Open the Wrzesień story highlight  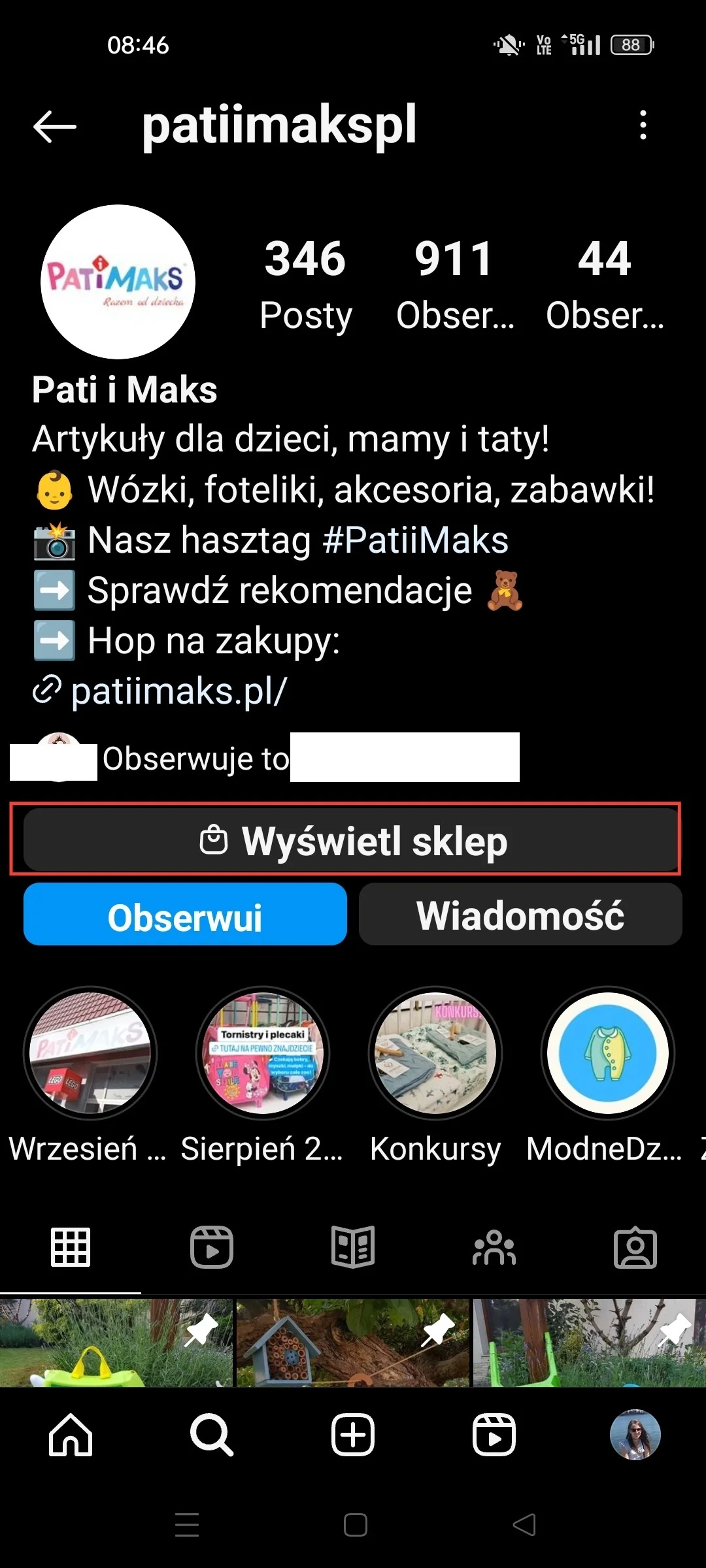click(x=90, y=1053)
